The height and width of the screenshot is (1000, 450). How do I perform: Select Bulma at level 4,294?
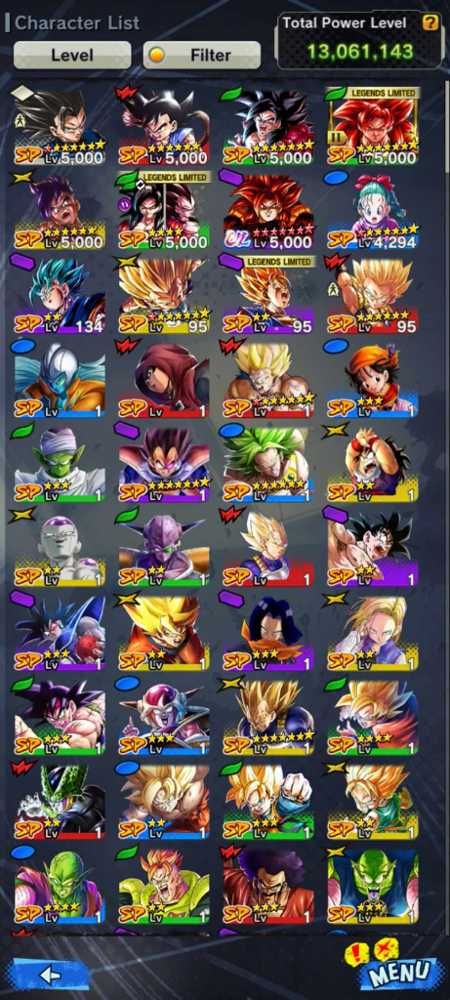click(x=373, y=210)
